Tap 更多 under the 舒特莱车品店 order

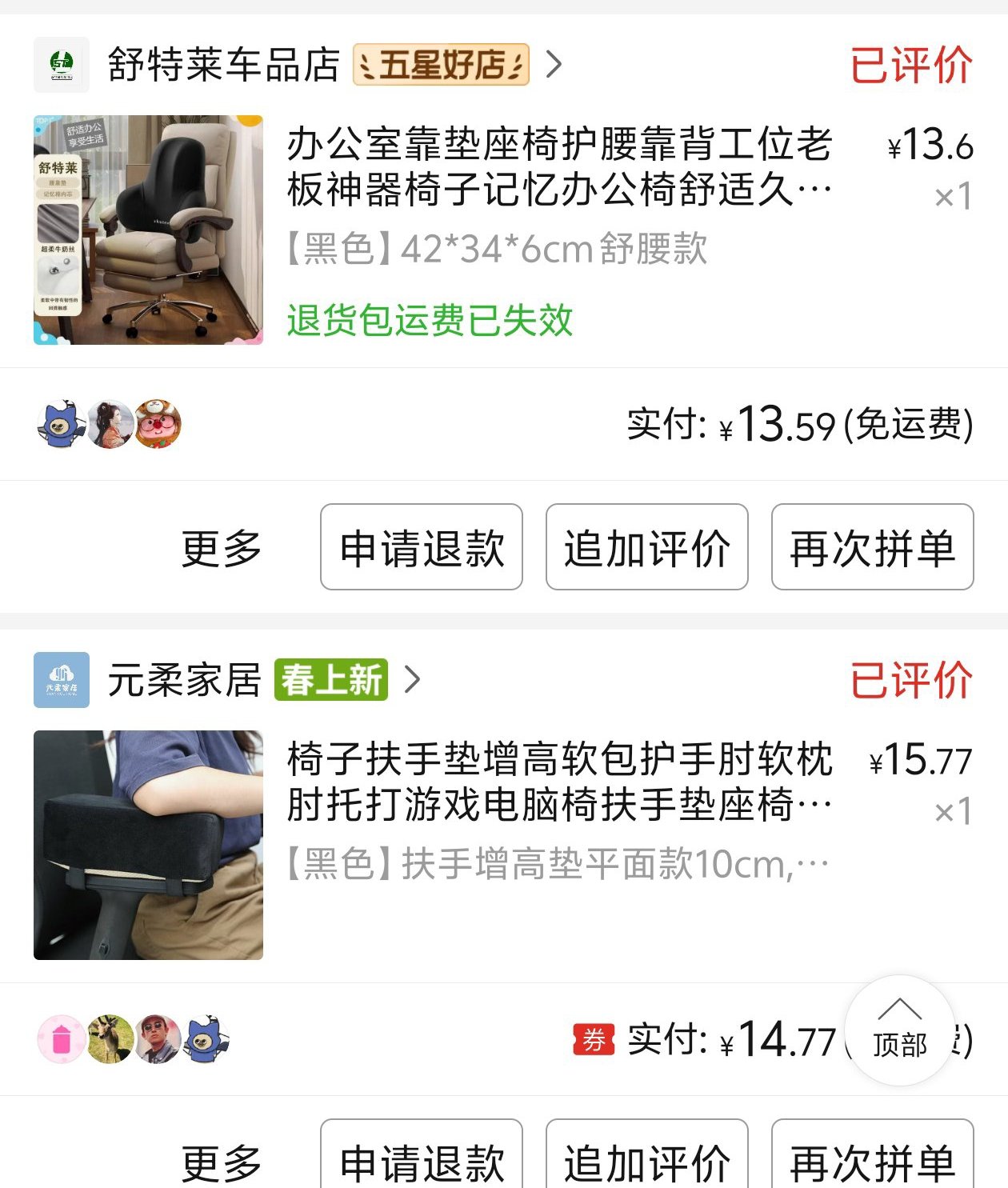[x=222, y=548]
